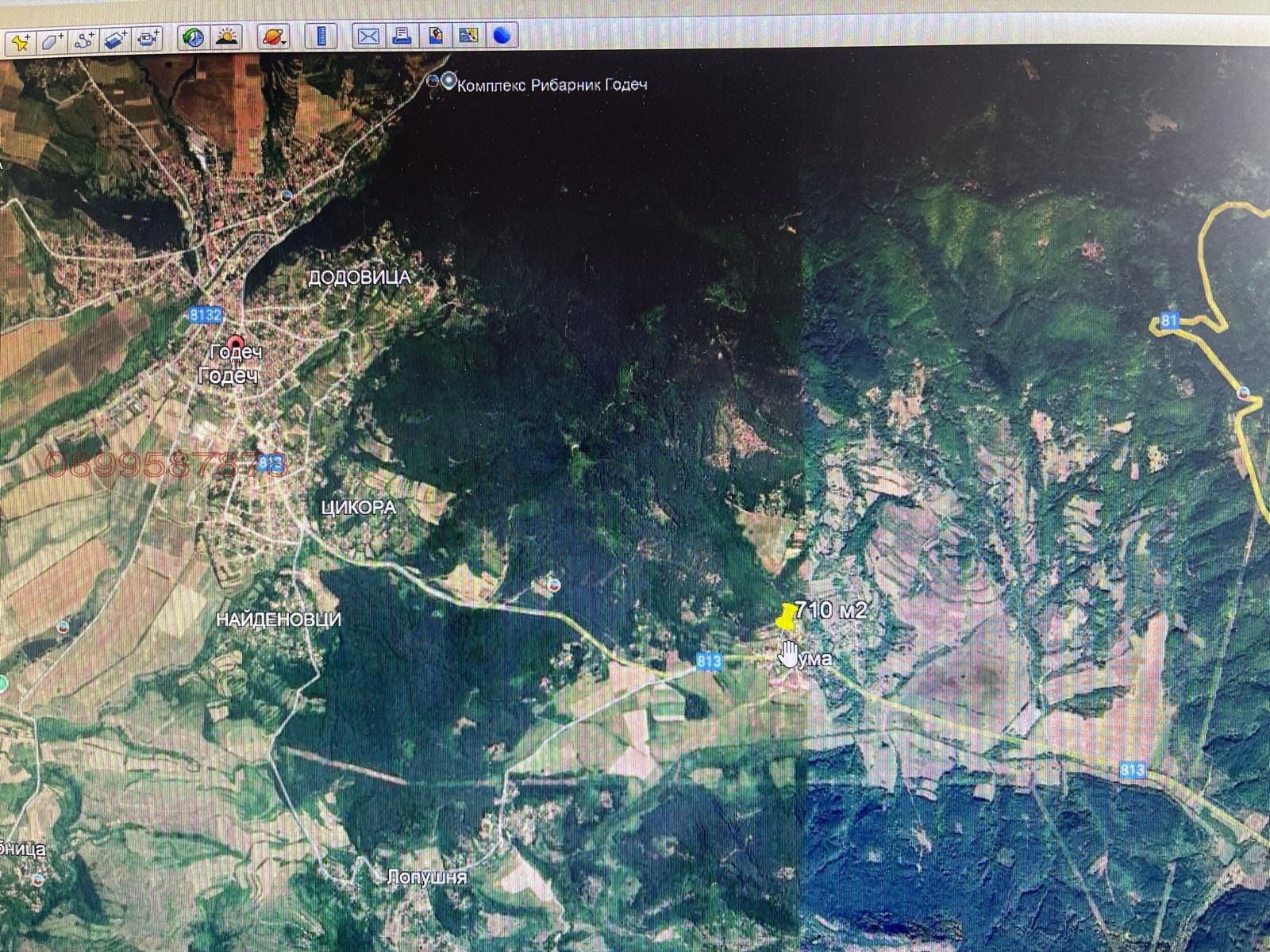This screenshot has width=1270, height=952.
Task: Launch Earth blue globe button
Action: 502,36
